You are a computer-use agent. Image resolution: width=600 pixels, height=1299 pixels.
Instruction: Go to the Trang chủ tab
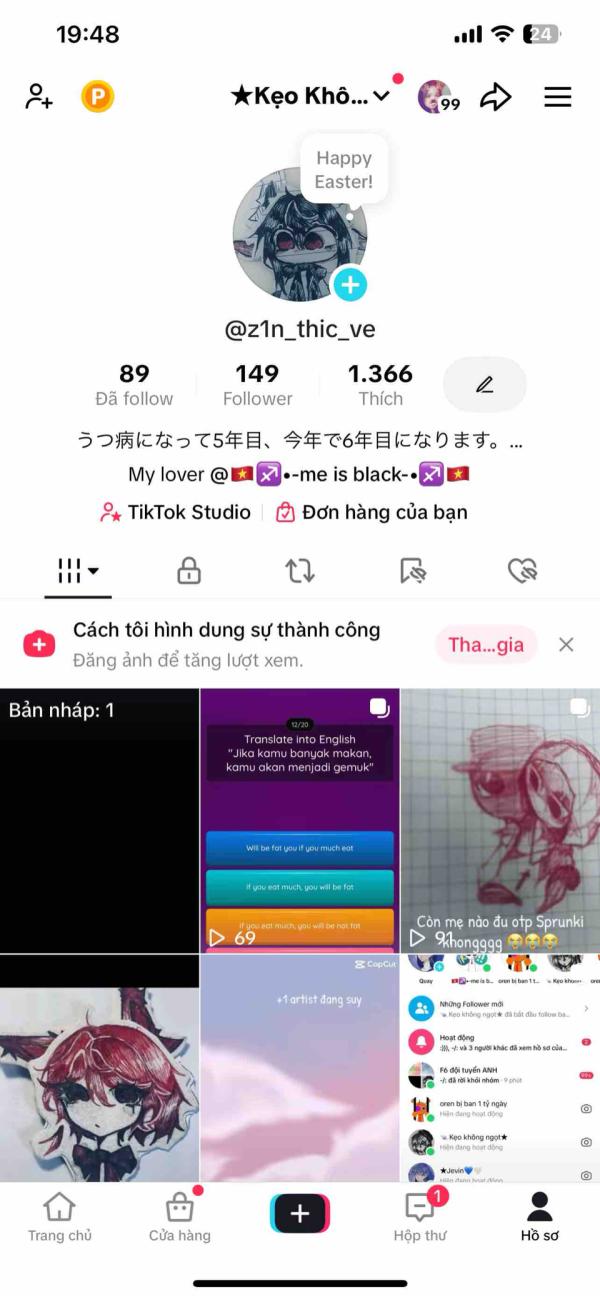point(60,1217)
